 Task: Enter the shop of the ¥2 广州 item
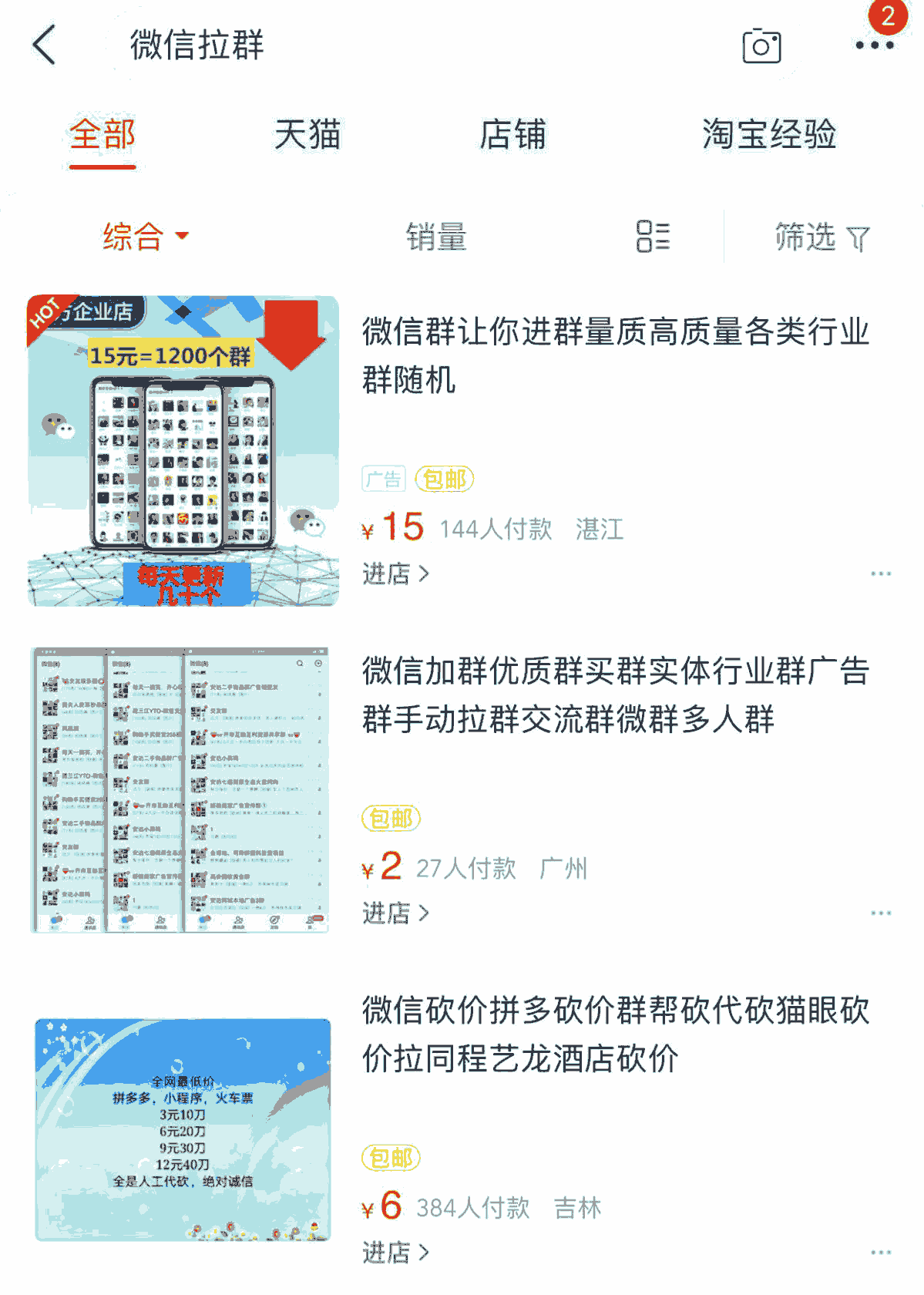click(395, 913)
